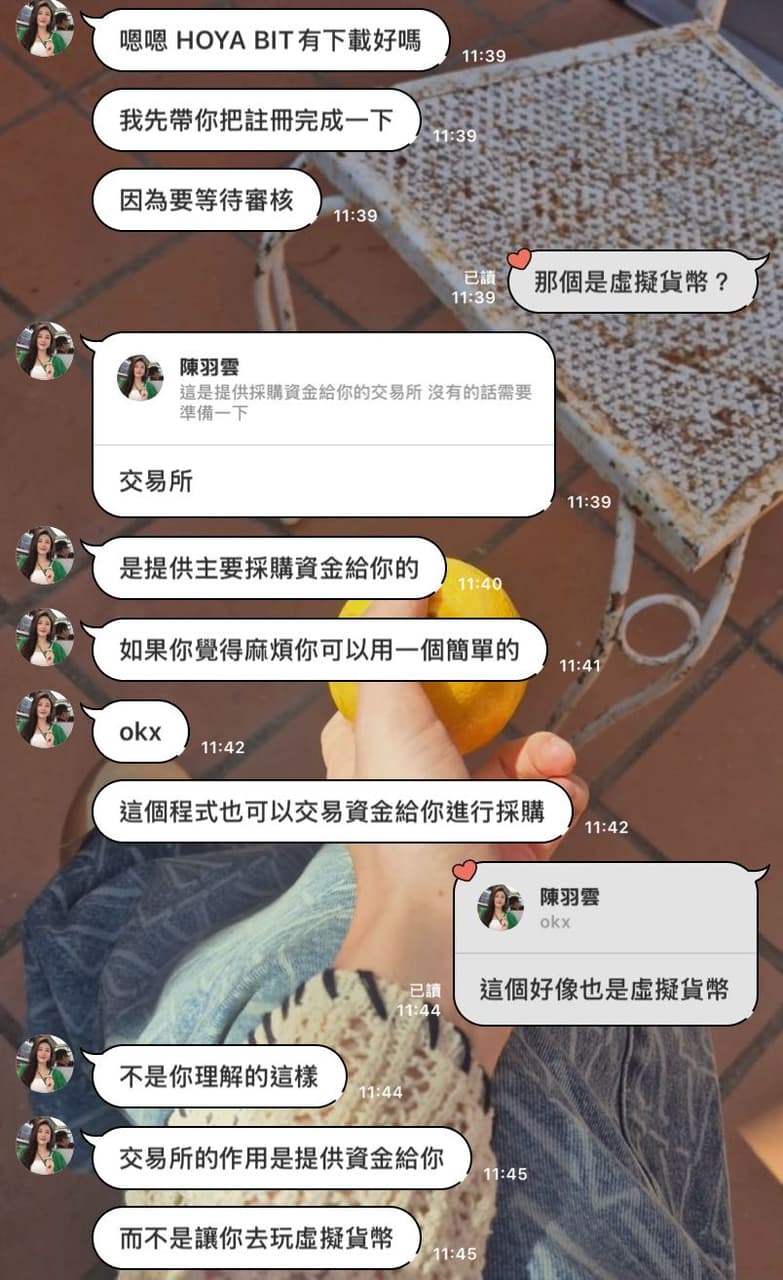The width and height of the screenshot is (783, 1280).
Task: Click the okx message bubble
Action: click(x=142, y=730)
